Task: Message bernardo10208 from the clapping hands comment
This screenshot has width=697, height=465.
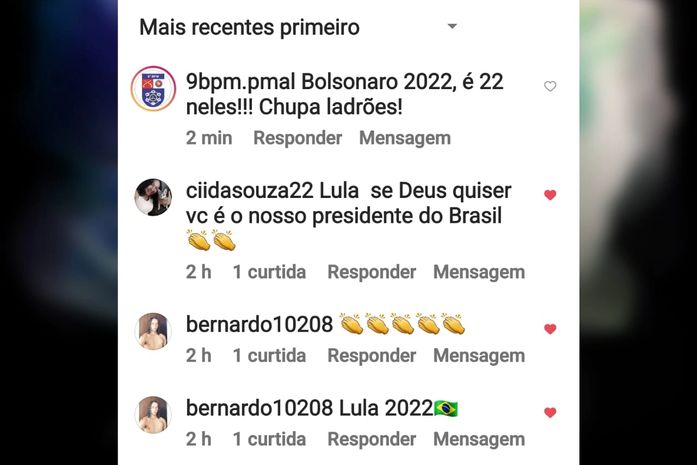Action: click(478, 355)
